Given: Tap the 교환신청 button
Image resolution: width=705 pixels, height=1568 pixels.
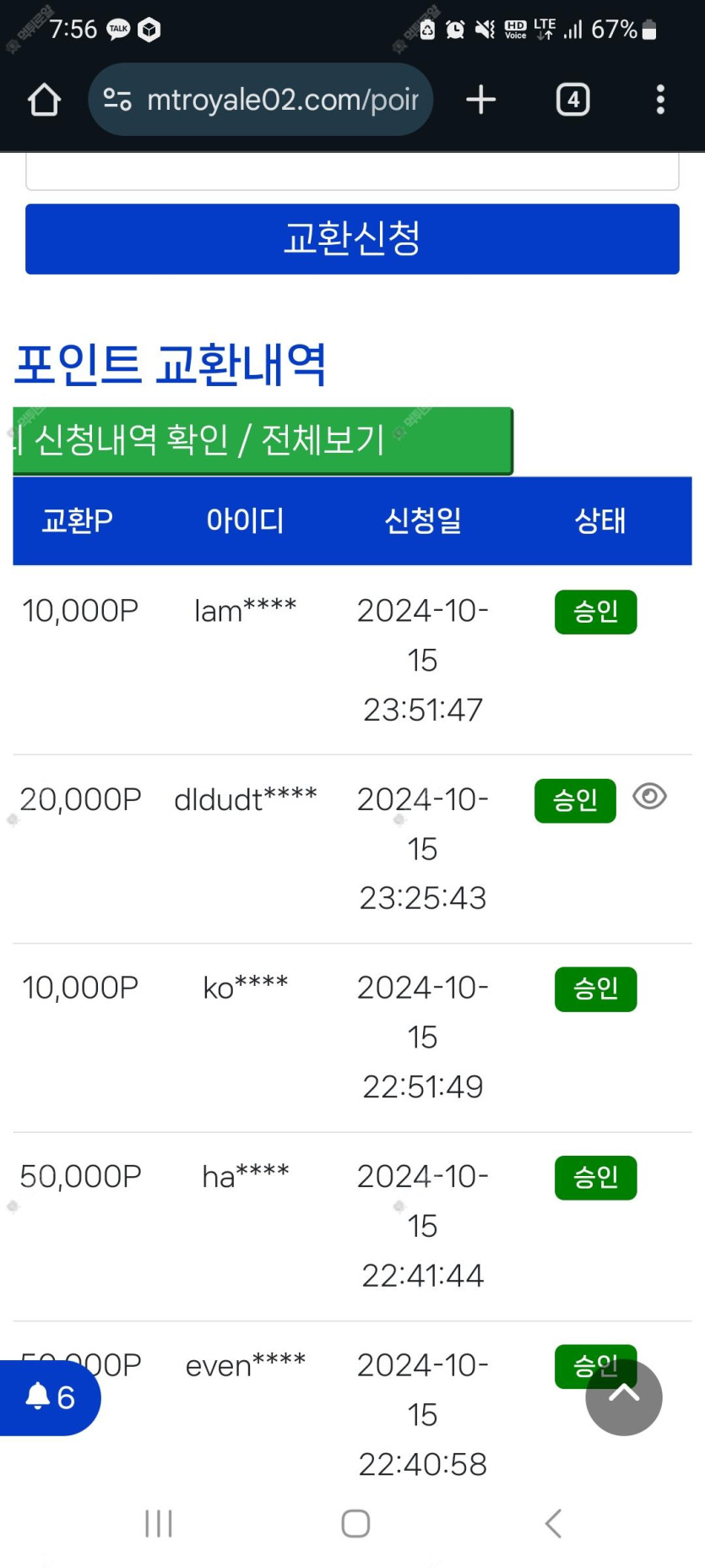Looking at the screenshot, I should pos(352,239).
